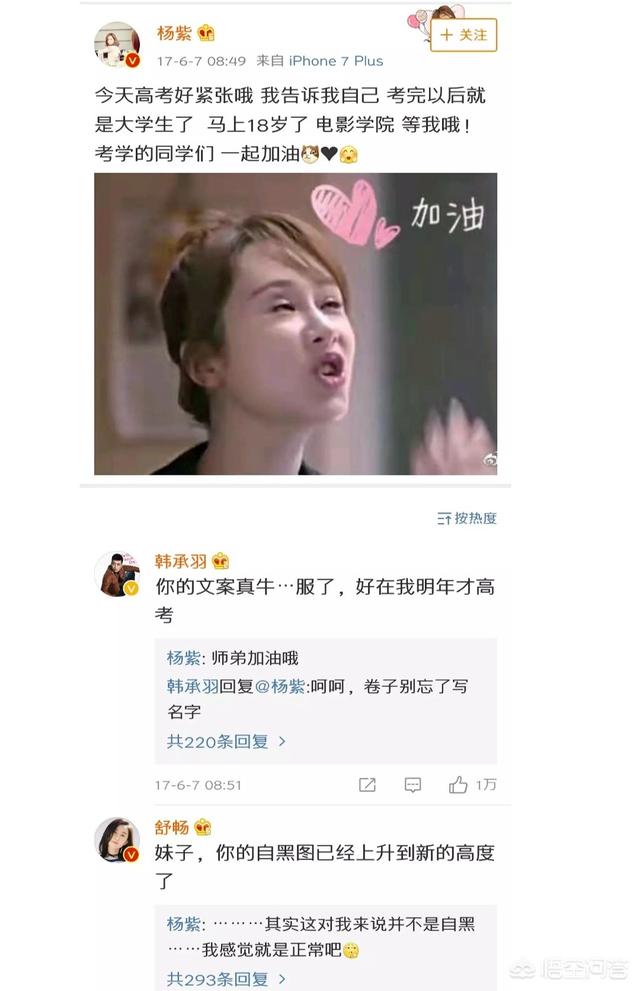Open 韩承羽's profile from his avatar
640x991 pixels.
(116, 574)
